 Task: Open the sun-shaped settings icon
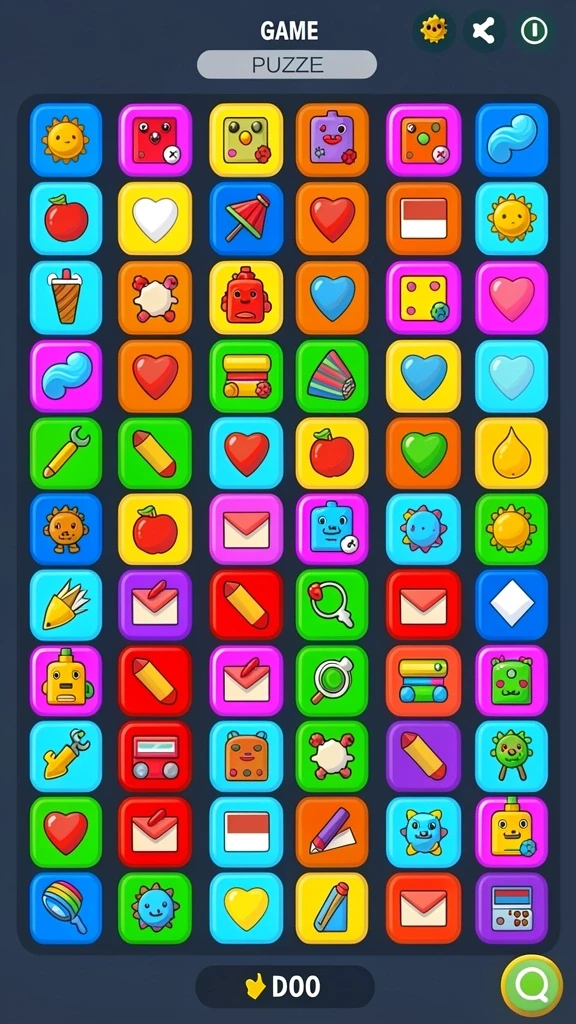tap(434, 30)
